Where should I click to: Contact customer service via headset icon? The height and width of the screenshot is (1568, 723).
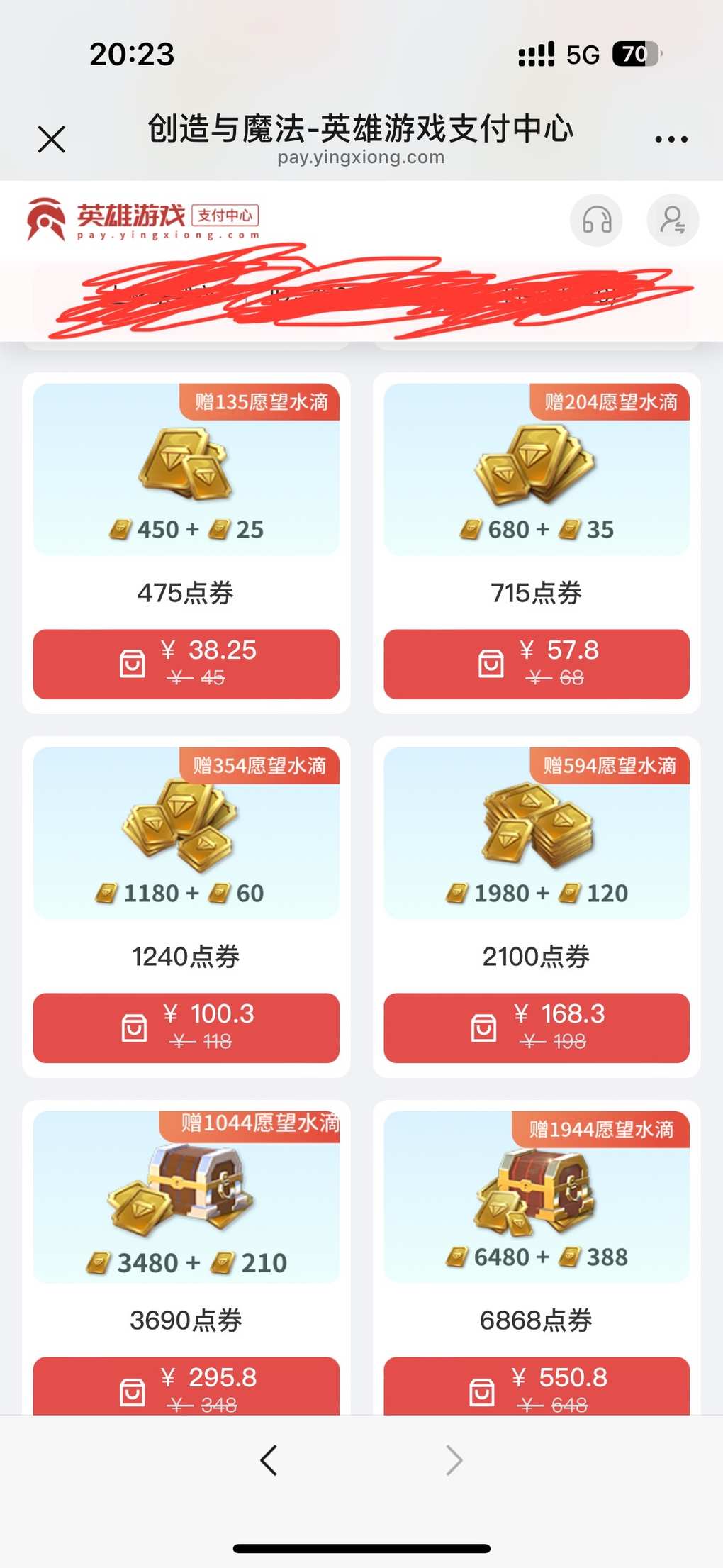click(596, 220)
